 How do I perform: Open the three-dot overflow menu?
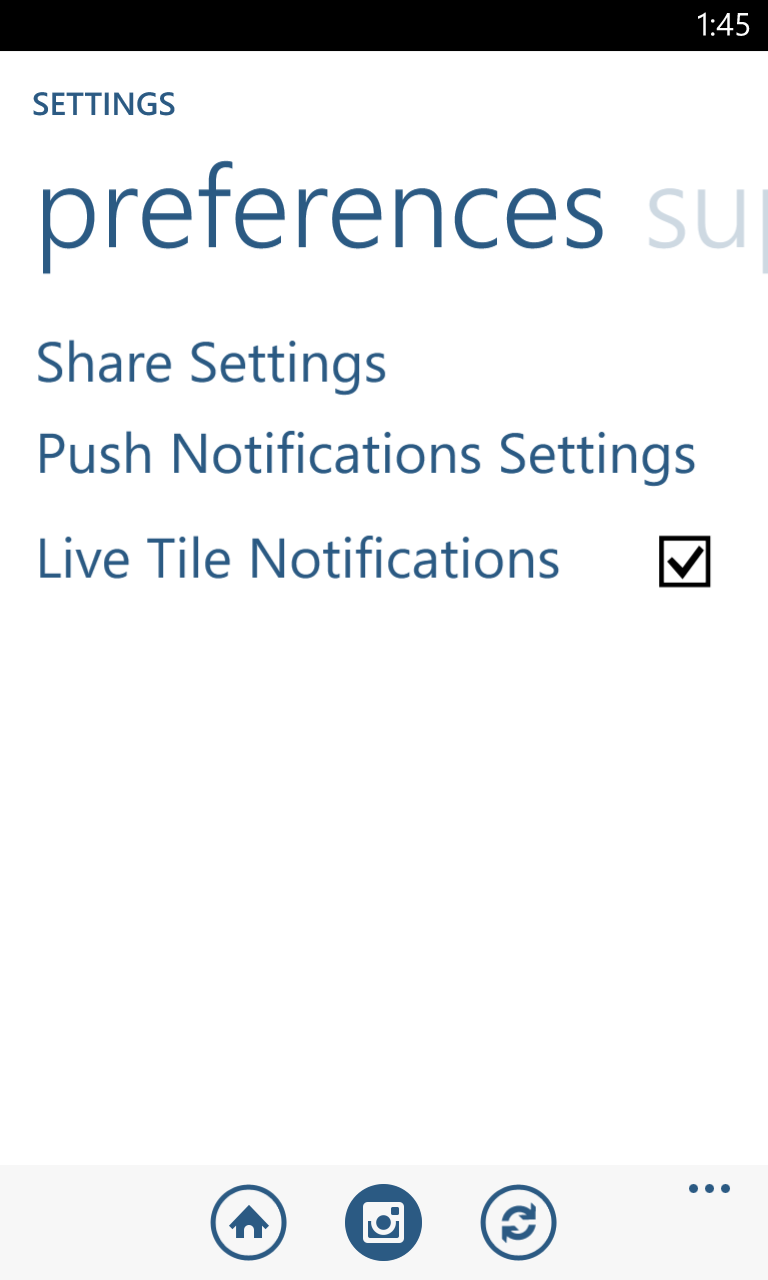click(709, 1189)
